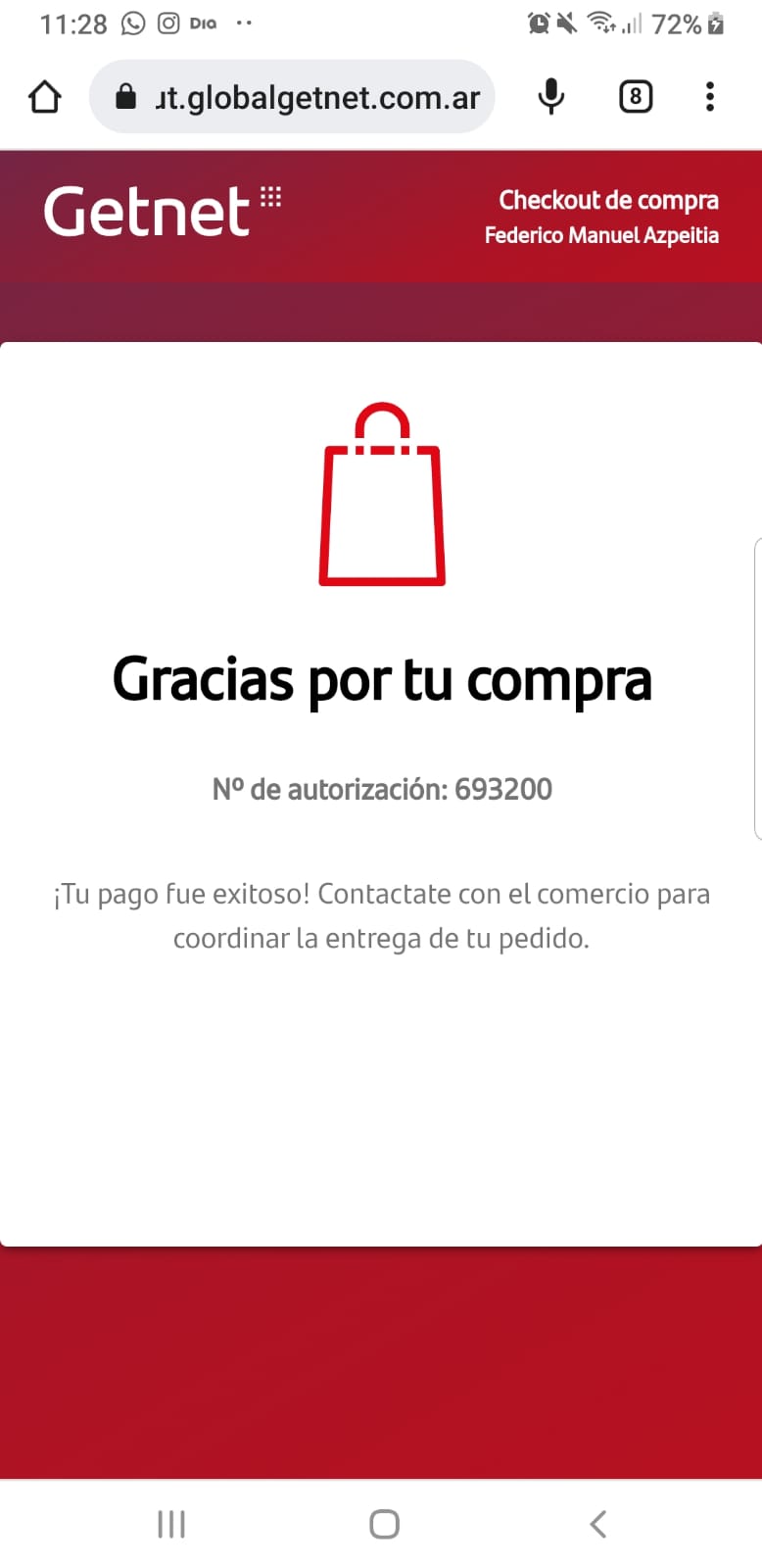The height and width of the screenshot is (1568, 762).
Task: Show recent apps from the navigation bar
Action: [171, 1524]
